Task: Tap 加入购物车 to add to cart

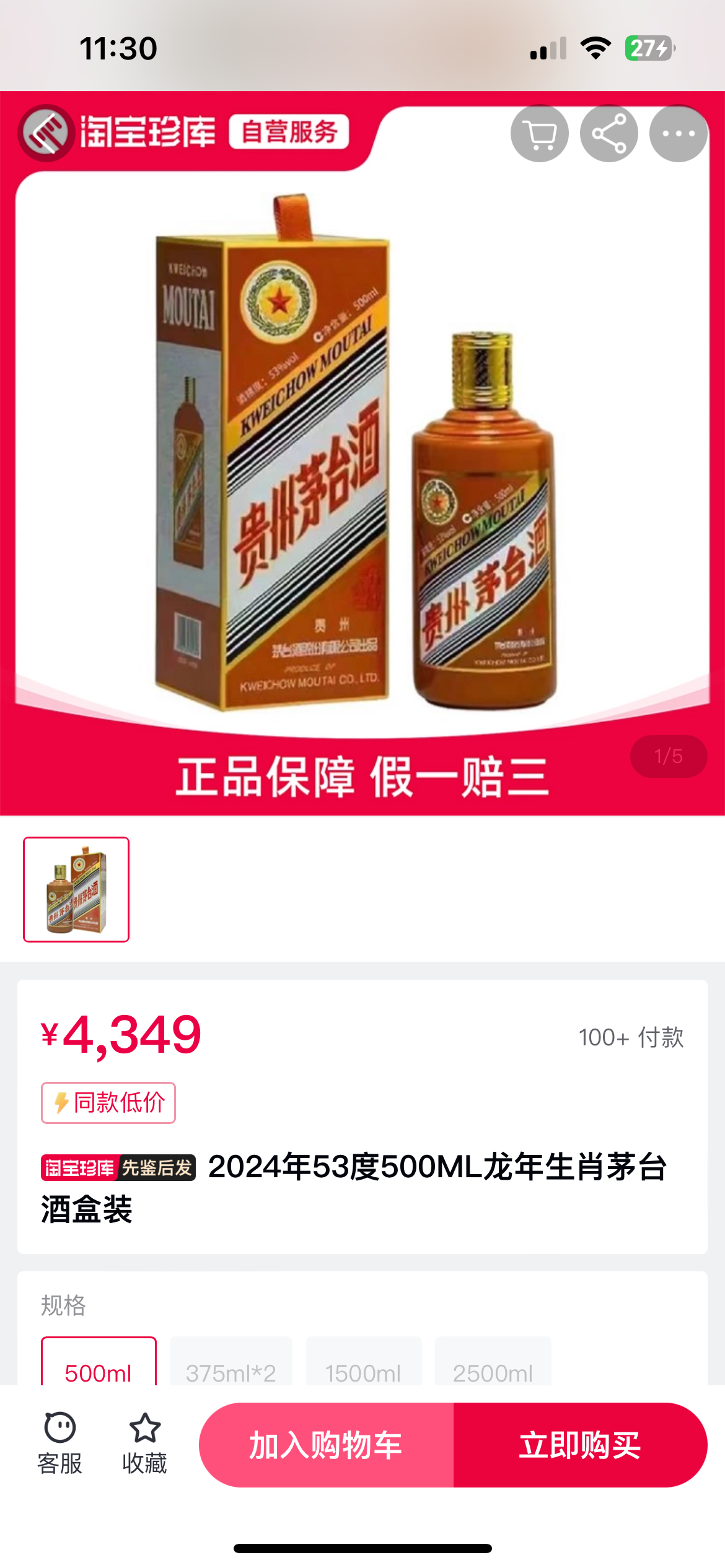Action: [326, 1445]
